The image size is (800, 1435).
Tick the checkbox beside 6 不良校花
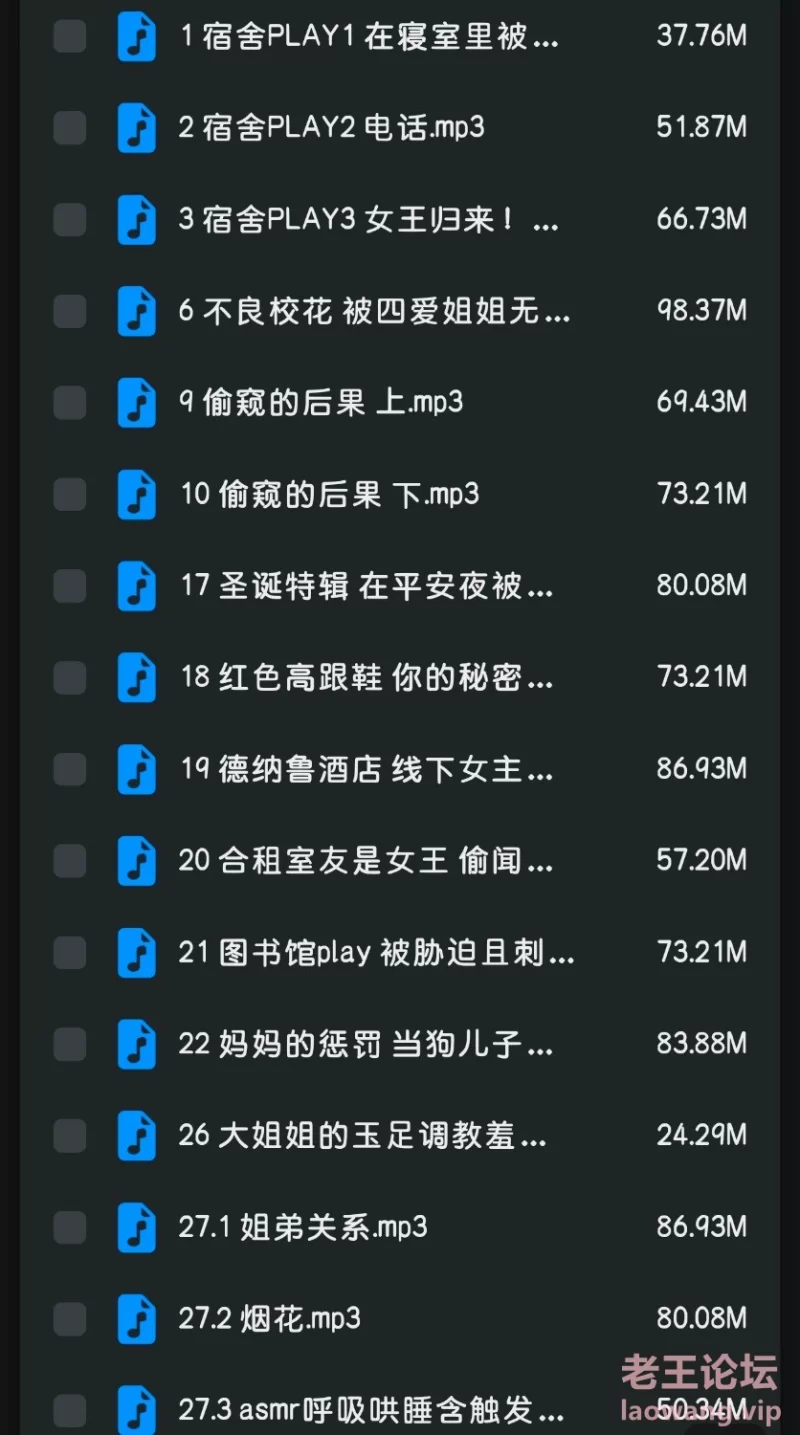69,311
